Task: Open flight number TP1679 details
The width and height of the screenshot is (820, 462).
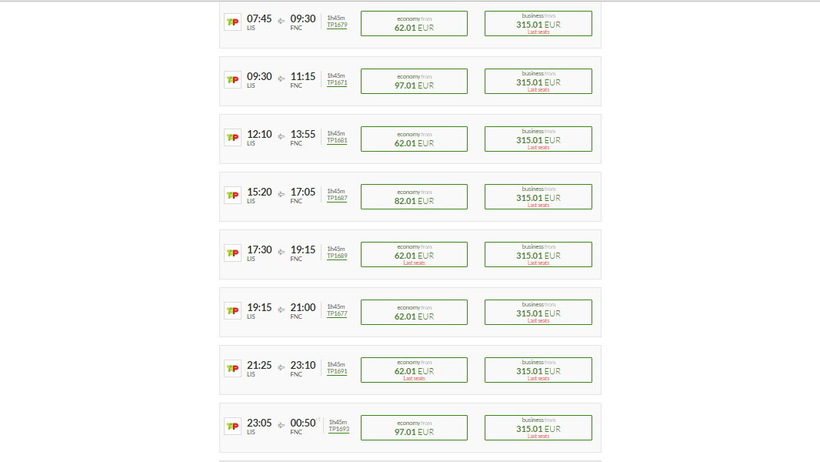Action: click(337, 25)
